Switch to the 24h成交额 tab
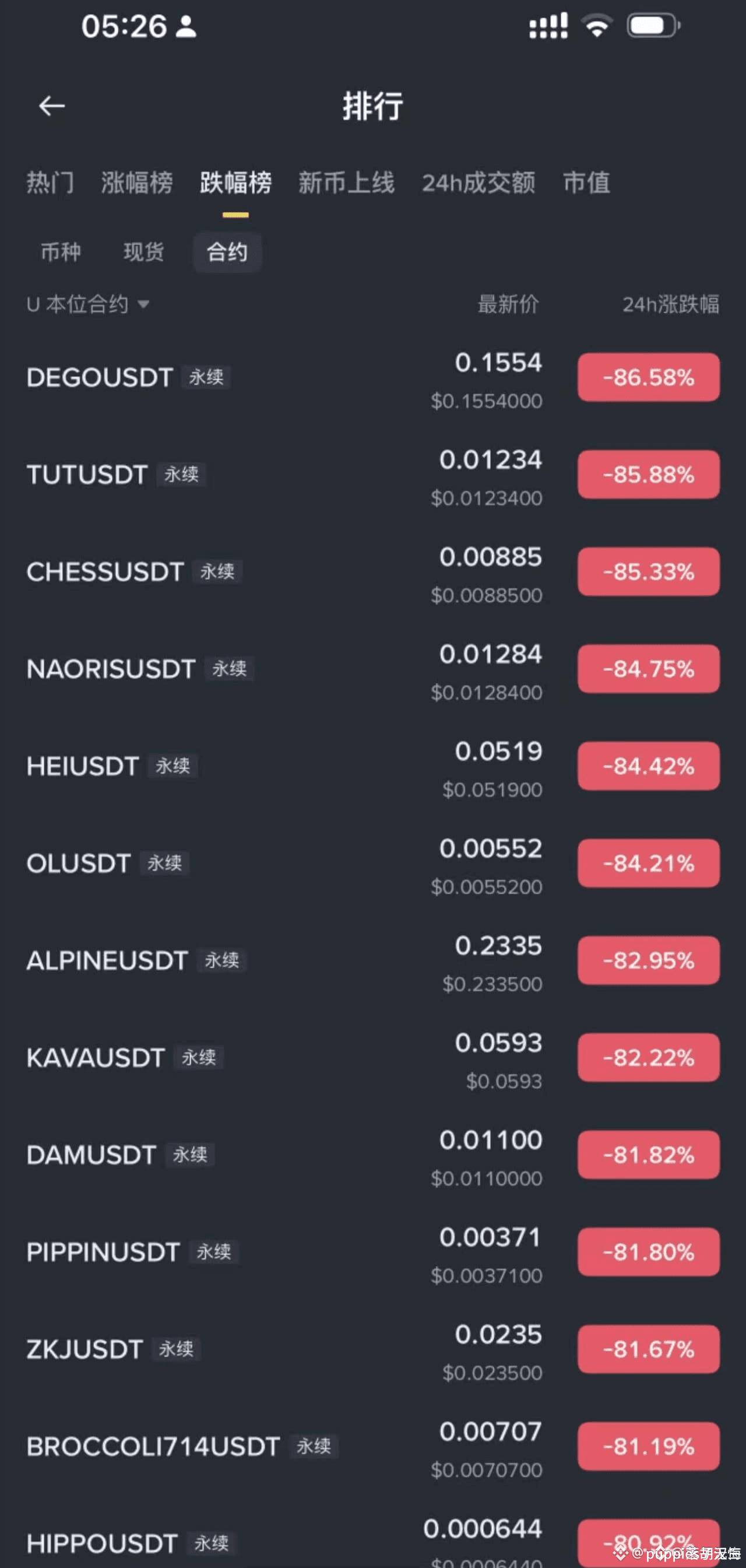 pyautogui.click(x=478, y=183)
